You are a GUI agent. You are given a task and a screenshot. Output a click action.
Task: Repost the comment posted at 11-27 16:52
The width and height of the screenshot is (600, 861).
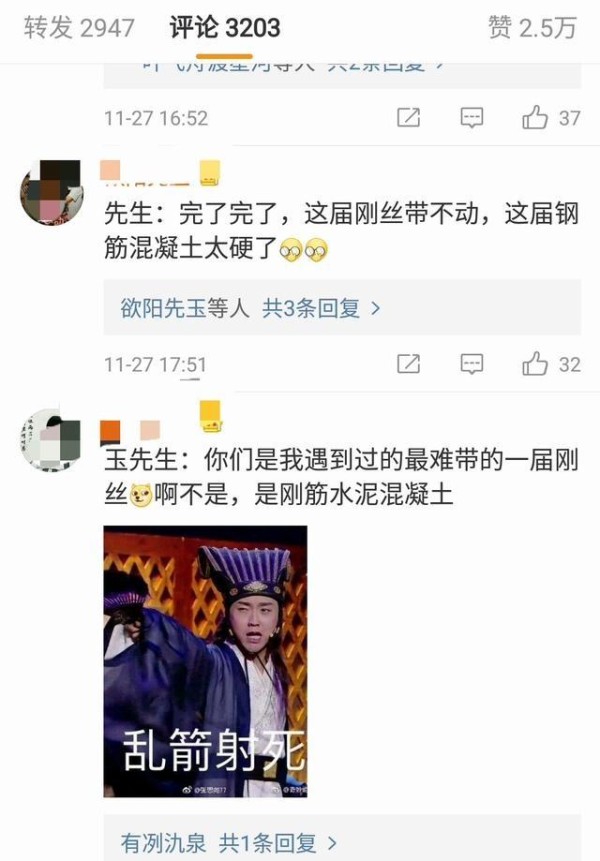(408, 118)
